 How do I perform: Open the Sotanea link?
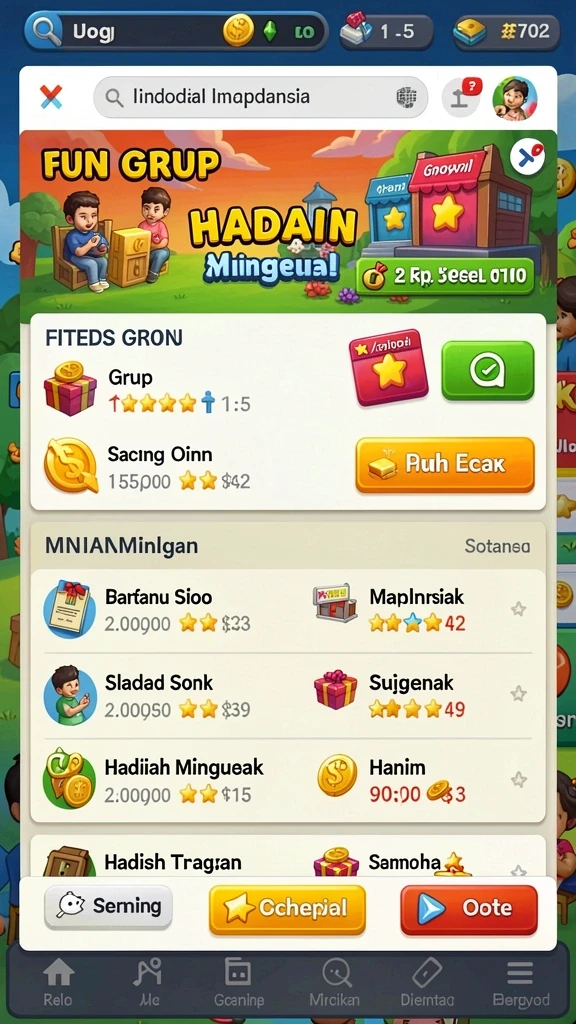[x=497, y=546]
